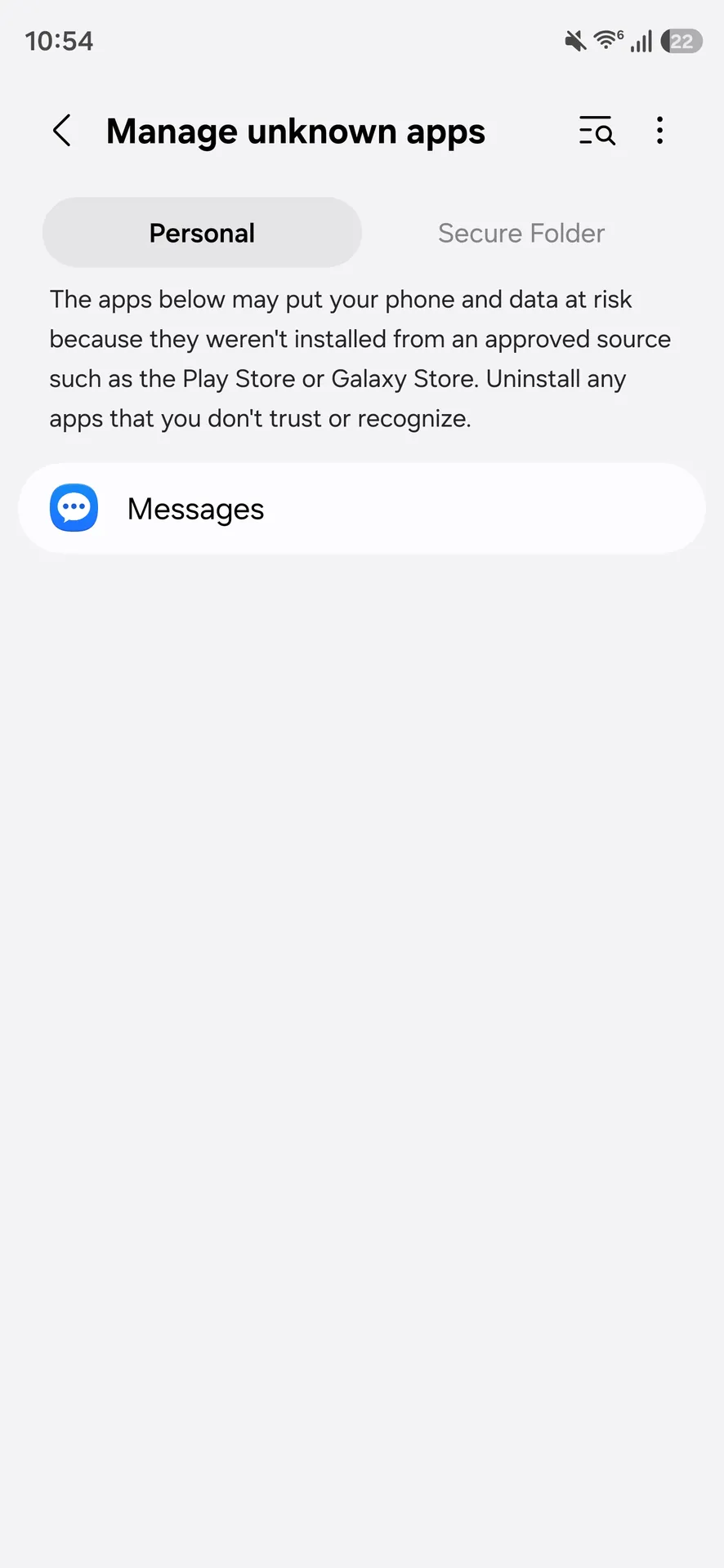The height and width of the screenshot is (1568, 724).
Task: Go back from Manage unknown apps
Action: 62,131
